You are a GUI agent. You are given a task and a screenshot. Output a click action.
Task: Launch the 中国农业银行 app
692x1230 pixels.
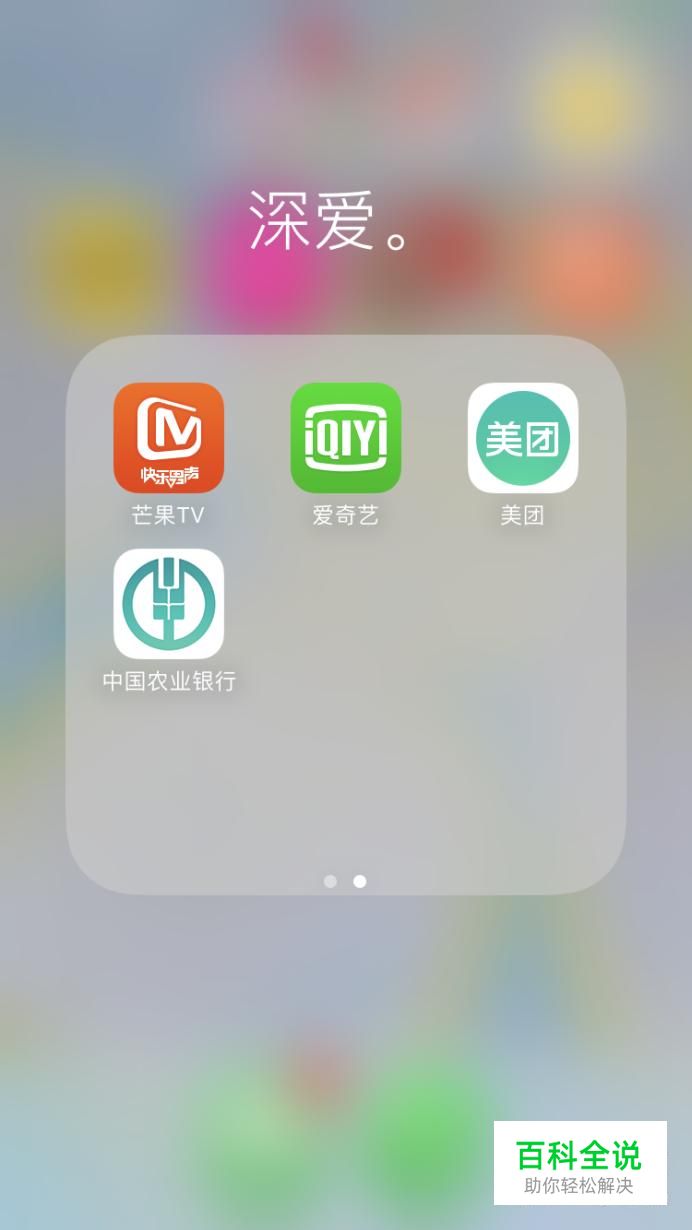click(168, 604)
